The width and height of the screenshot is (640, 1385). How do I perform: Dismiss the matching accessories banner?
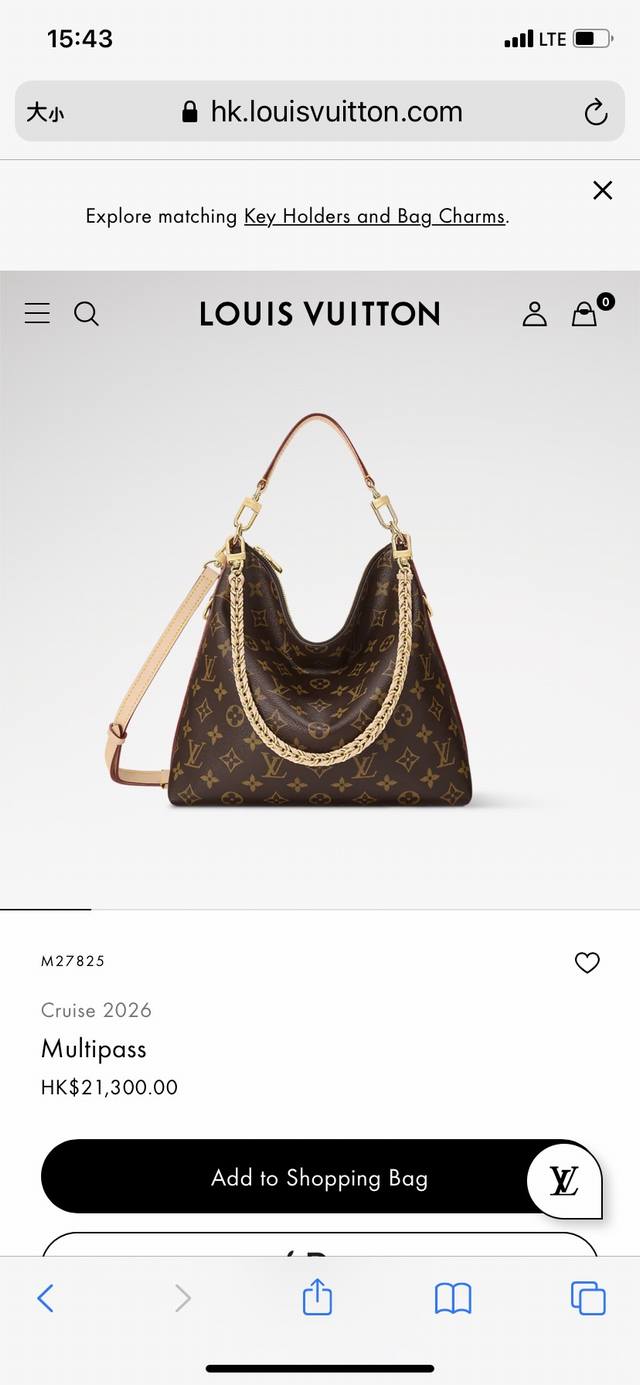point(602,190)
